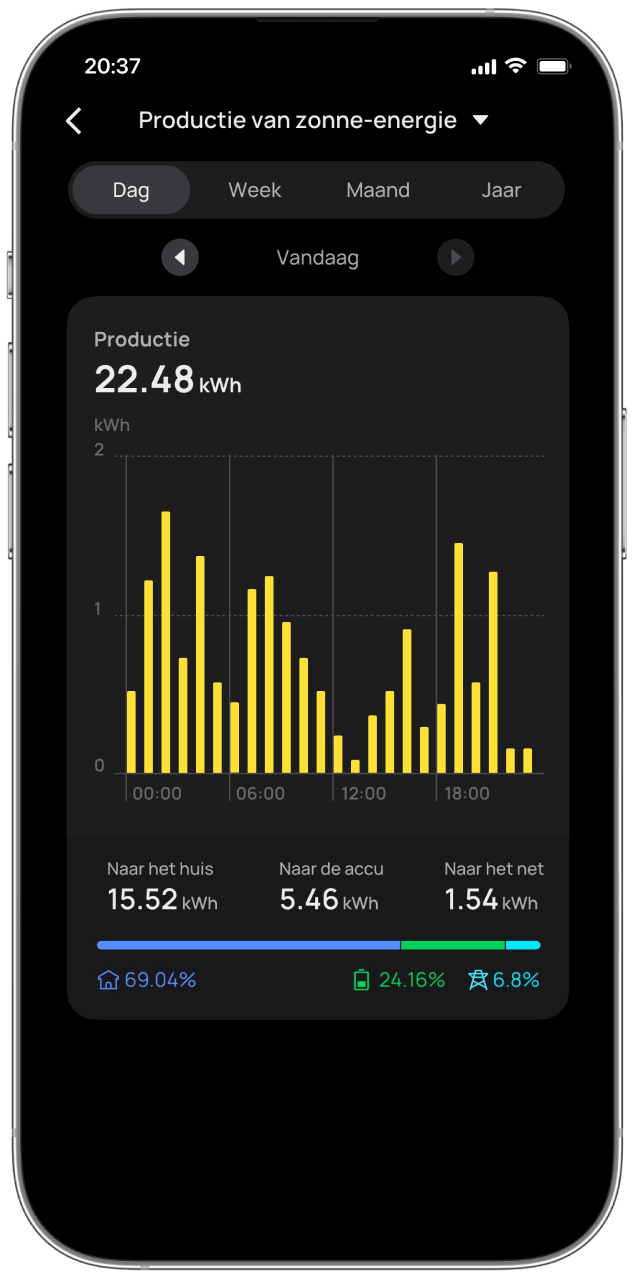Switch to the Maand view
This screenshot has width=633, height=1278.
click(x=378, y=190)
